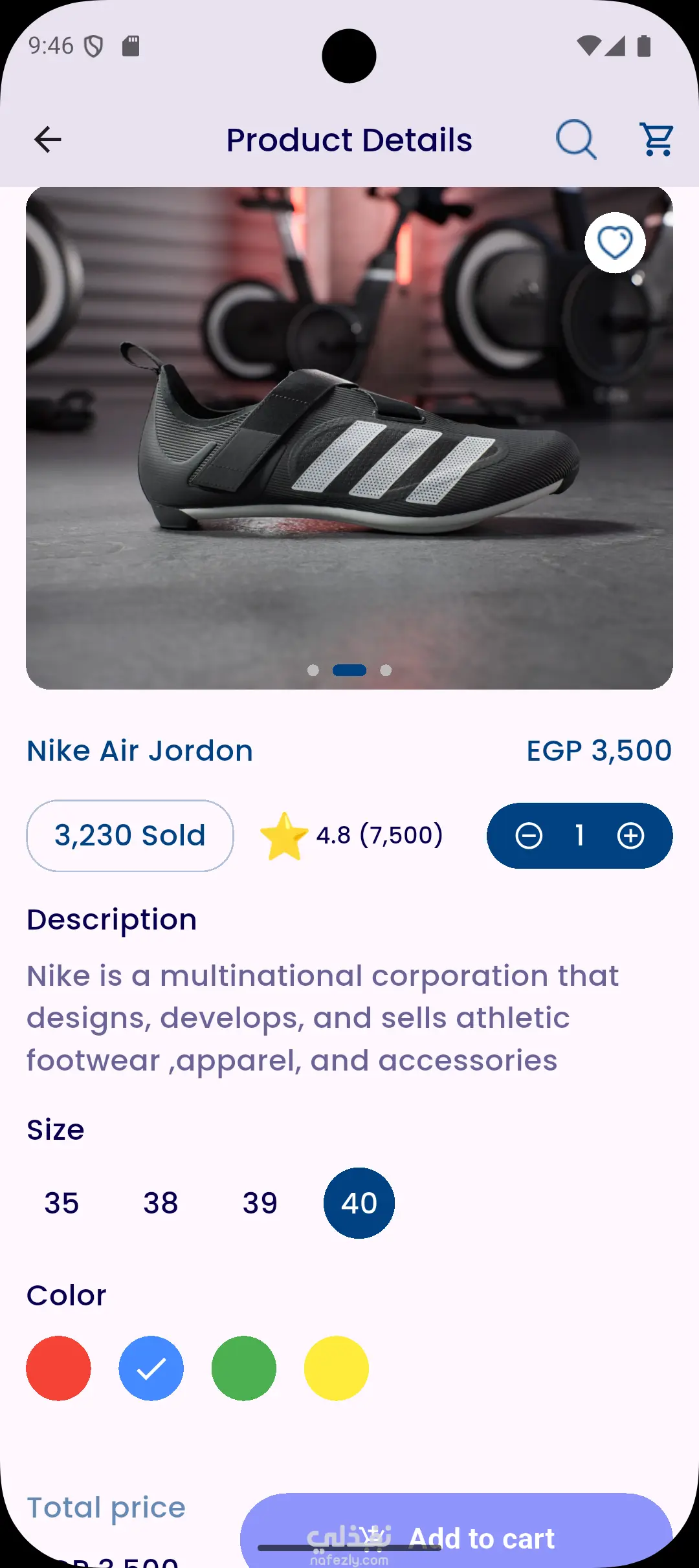
Task: Select size 38
Action: (161, 1203)
